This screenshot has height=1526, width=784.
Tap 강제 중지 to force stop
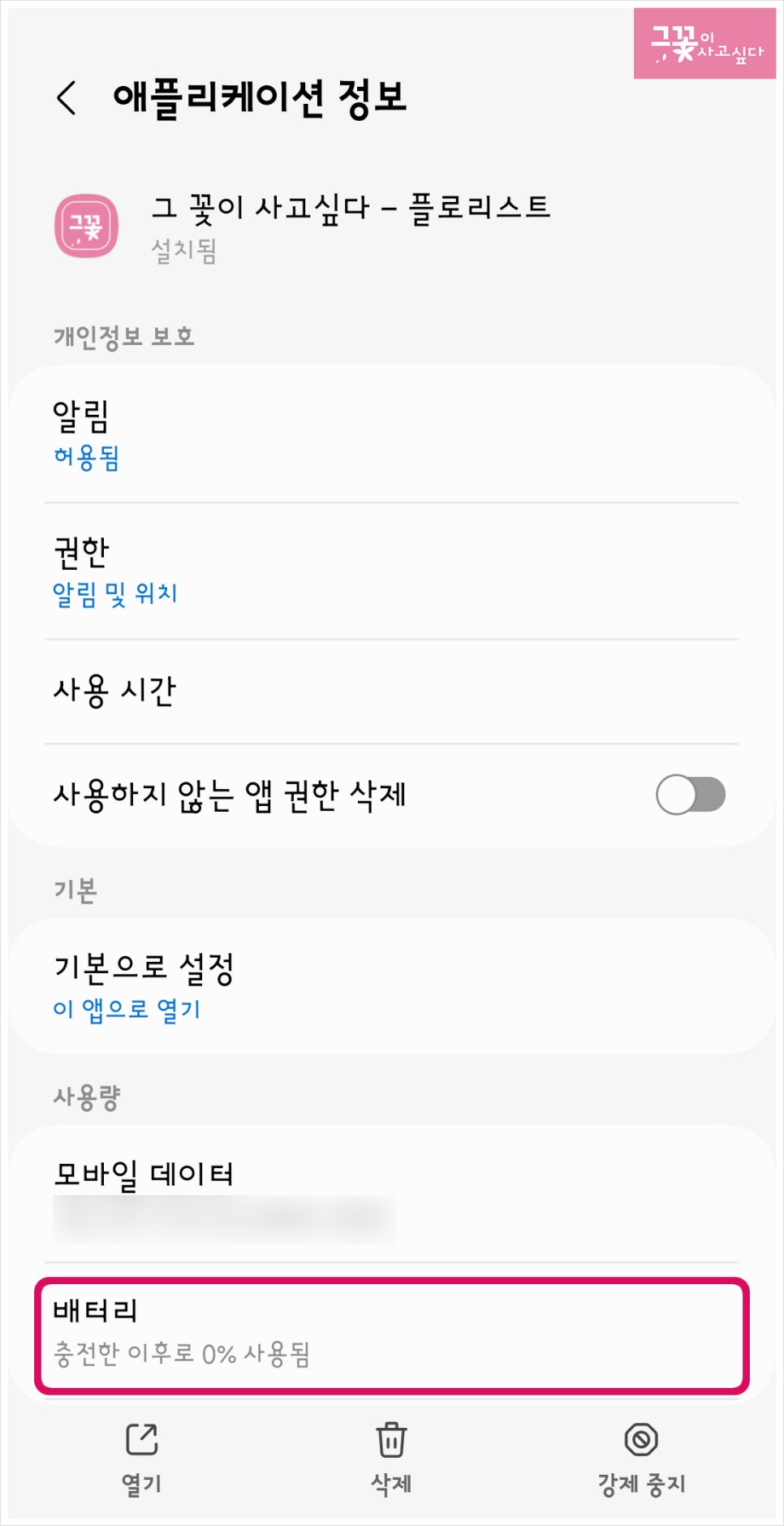pyautogui.click(x=641, y=1458)
